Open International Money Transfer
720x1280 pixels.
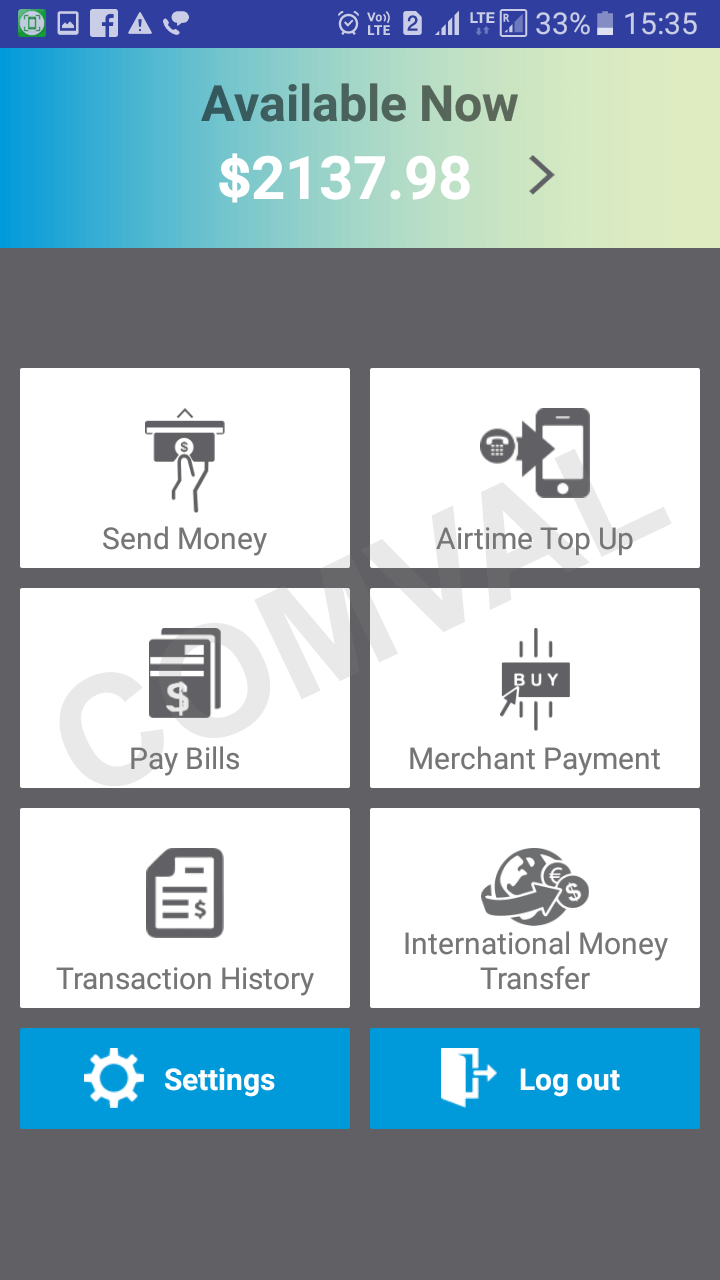(x=535, y=908)
